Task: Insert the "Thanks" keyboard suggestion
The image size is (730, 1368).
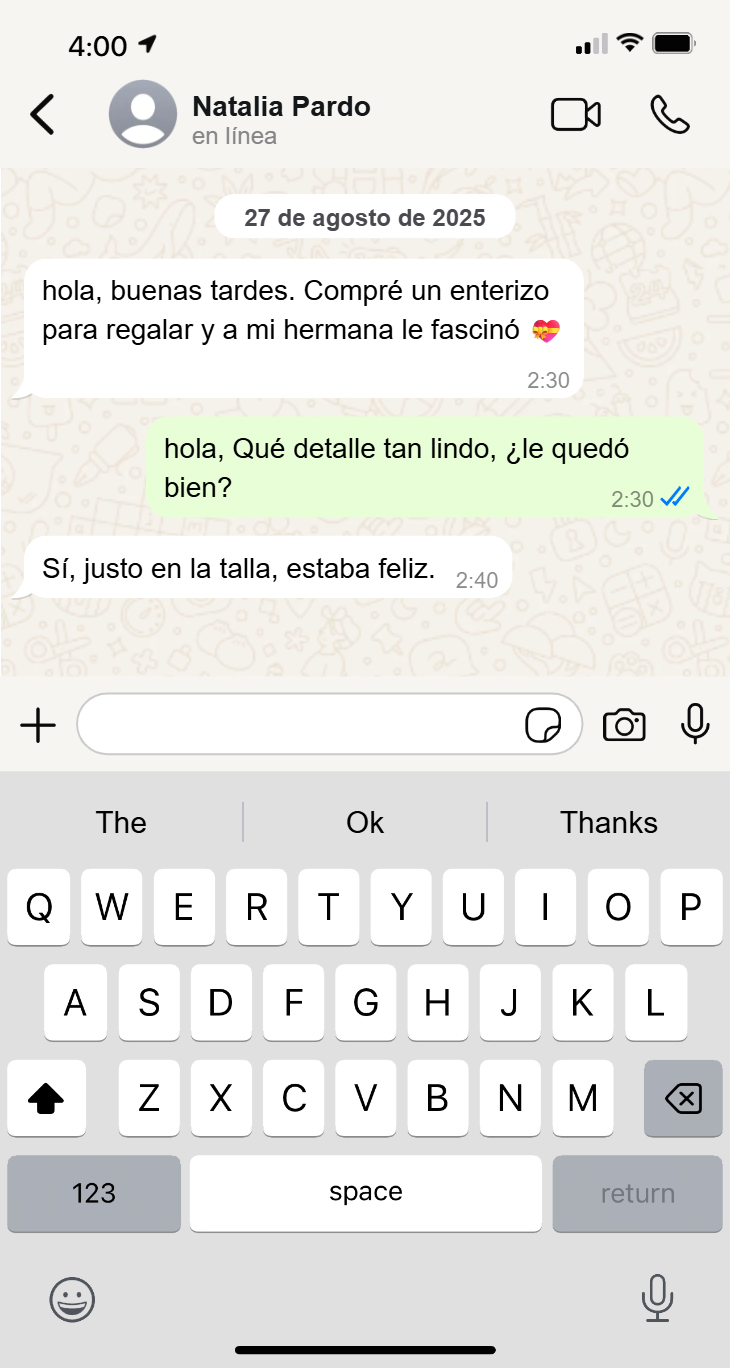Action: (608, 822)
